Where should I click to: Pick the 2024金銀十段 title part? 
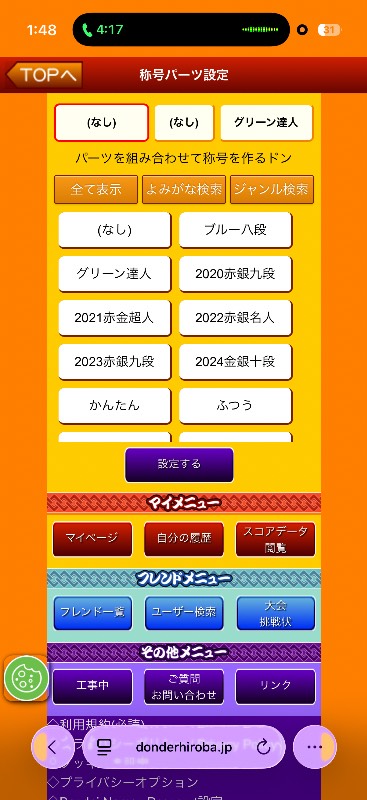point(235,362)
